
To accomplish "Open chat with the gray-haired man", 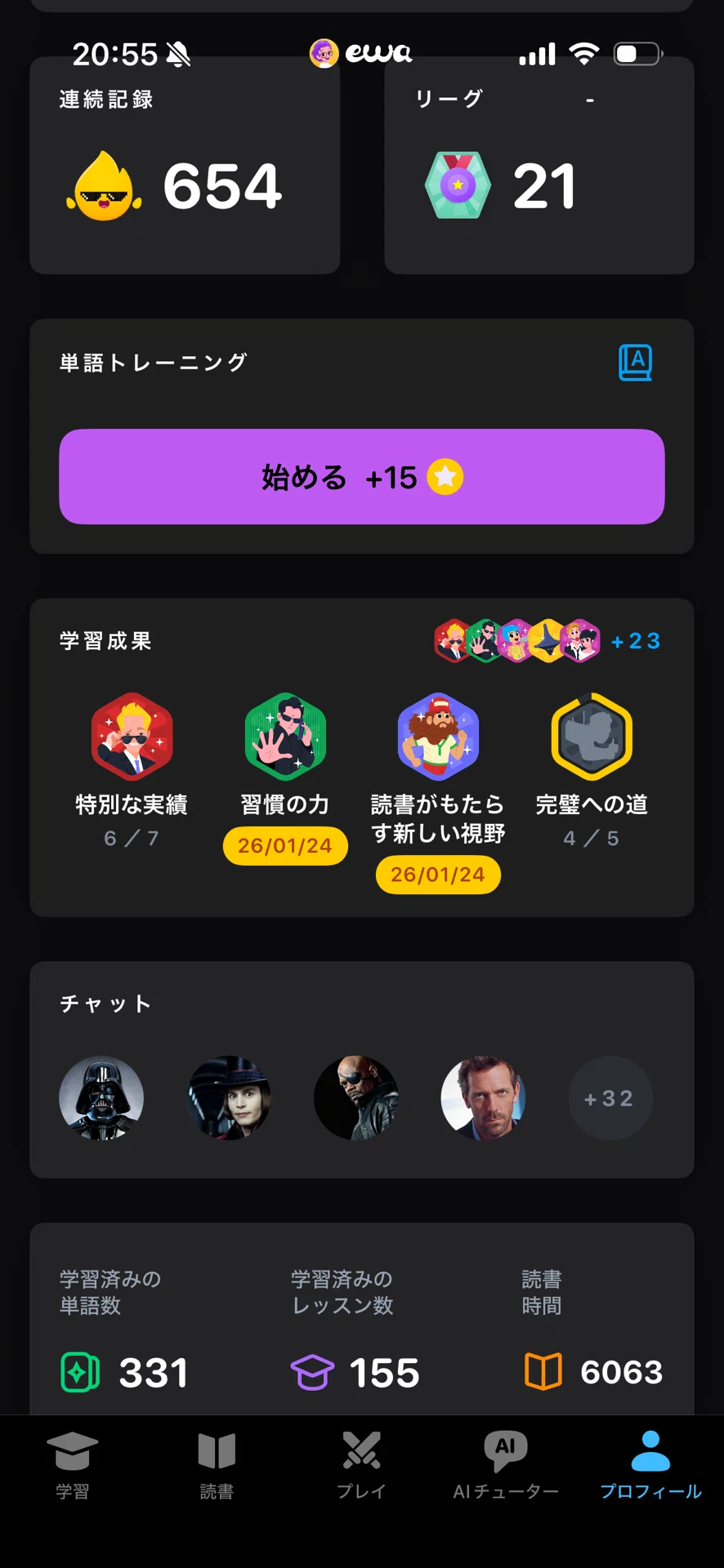I will [483, 1098].
